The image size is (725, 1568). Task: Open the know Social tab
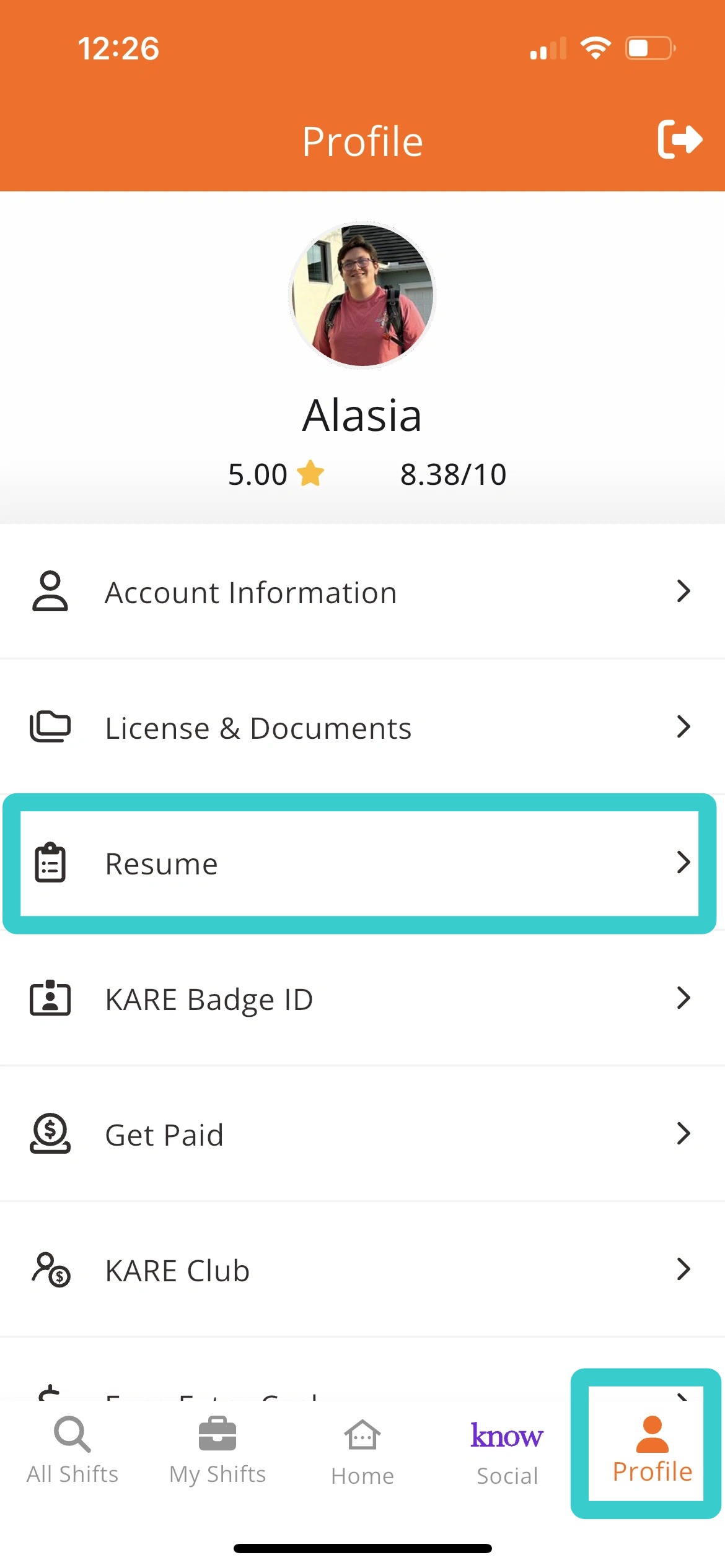(x=507, y=1450)
